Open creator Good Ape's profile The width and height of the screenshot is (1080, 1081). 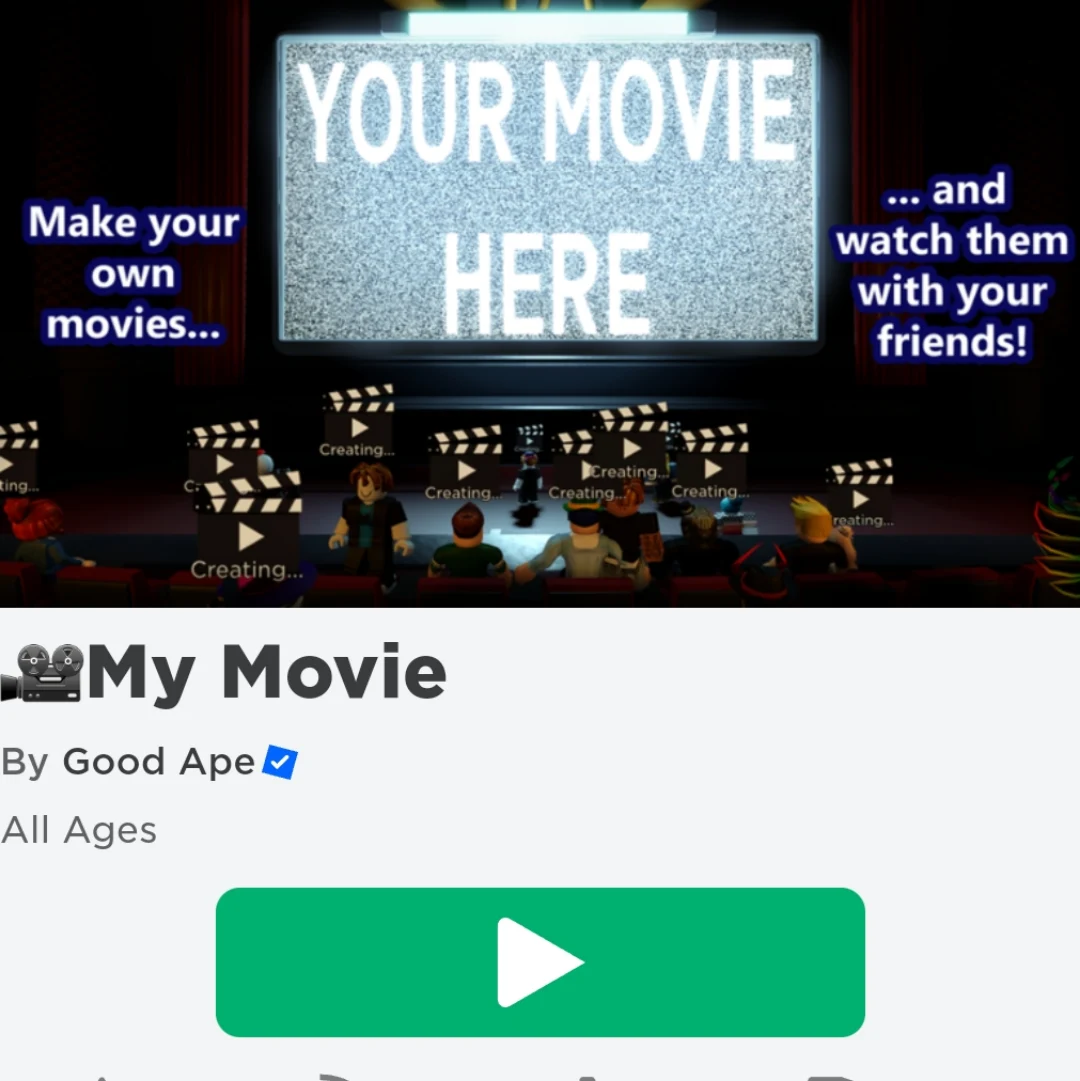(159, 763)
